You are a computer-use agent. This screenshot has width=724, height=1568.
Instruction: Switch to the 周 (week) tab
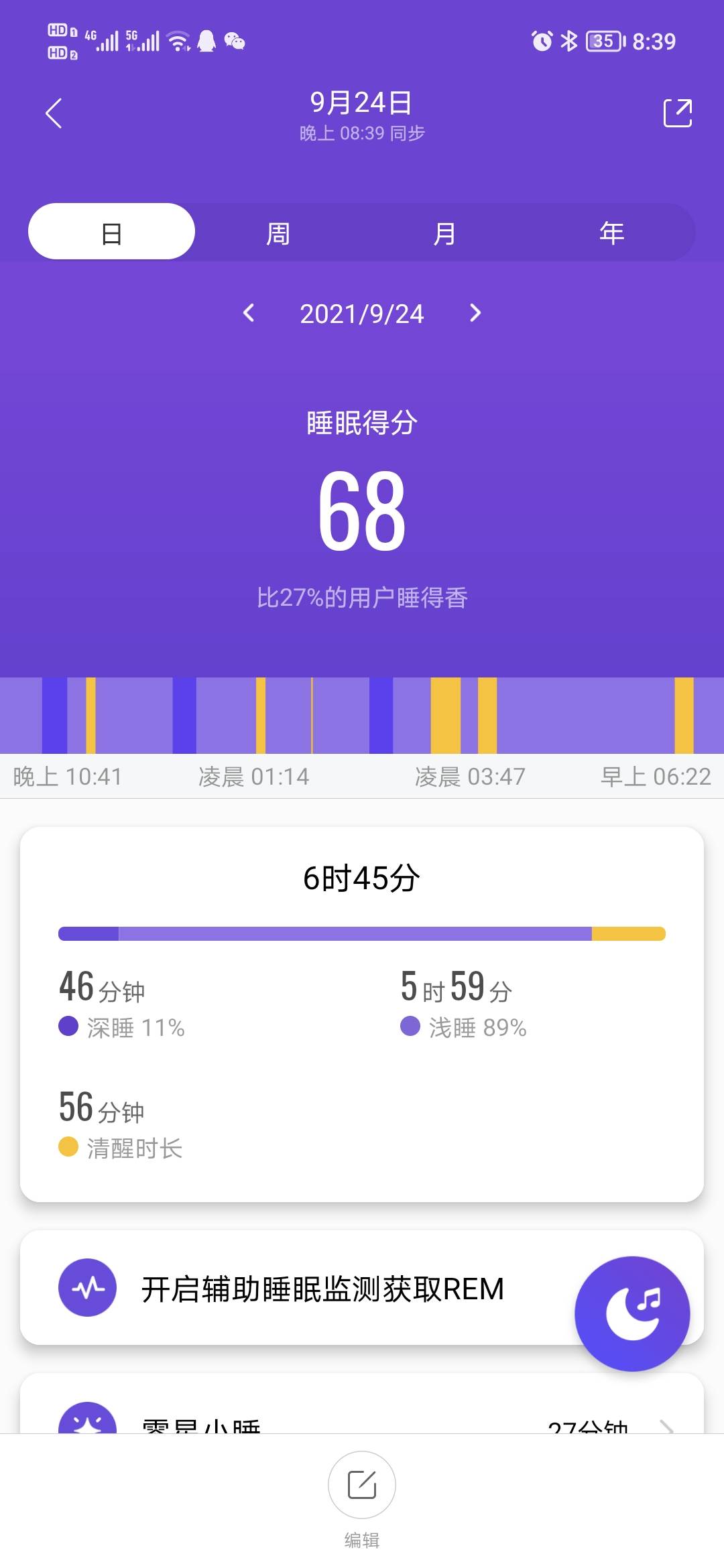(x=278, y=232)
